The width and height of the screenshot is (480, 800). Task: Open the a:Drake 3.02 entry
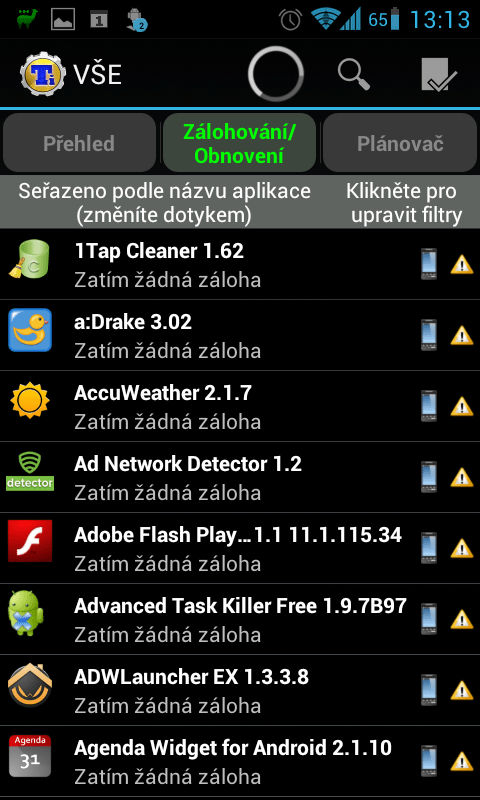tap(240, 335)
